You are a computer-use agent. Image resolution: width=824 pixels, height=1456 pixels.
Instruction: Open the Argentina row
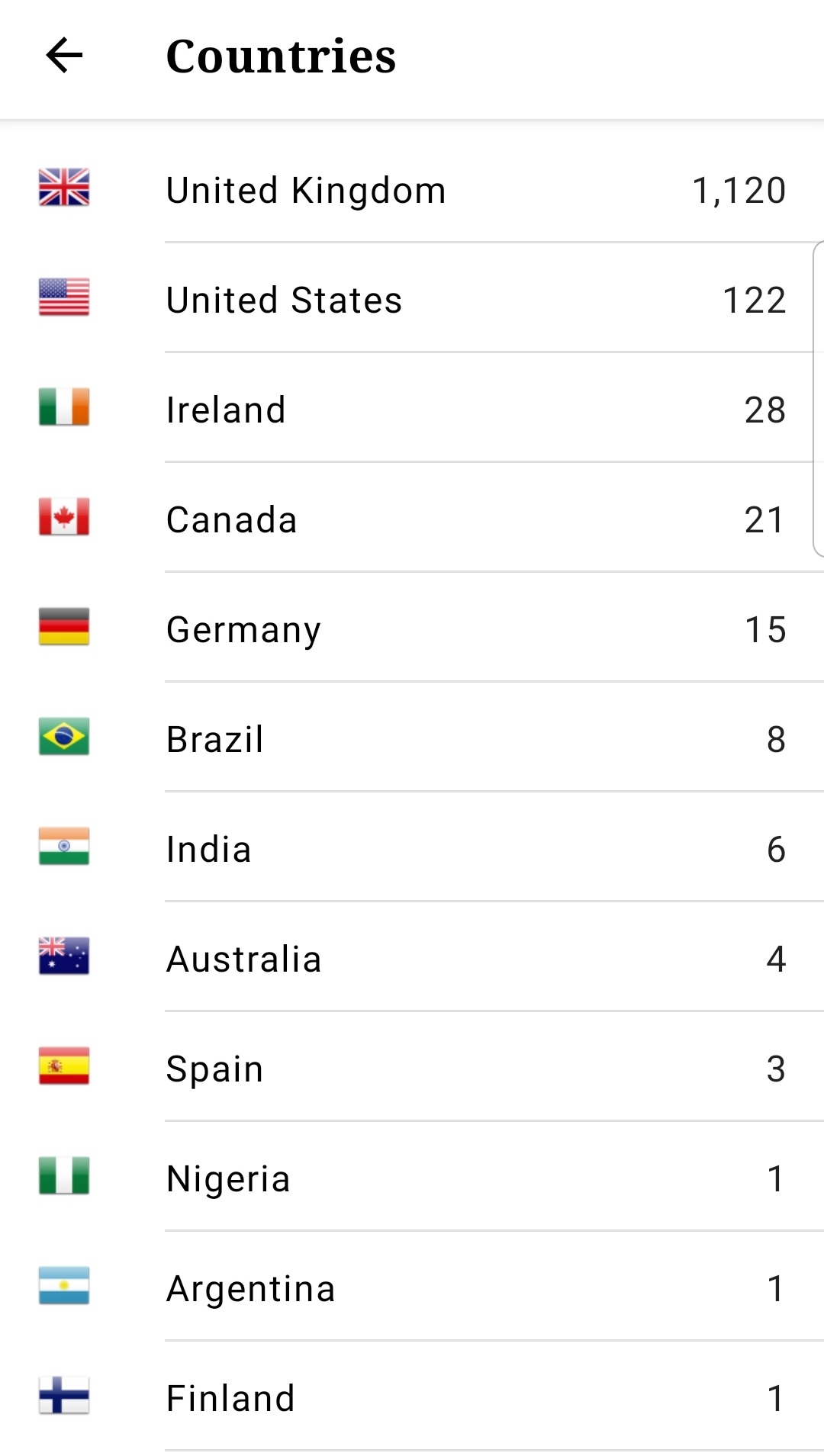412,1288
